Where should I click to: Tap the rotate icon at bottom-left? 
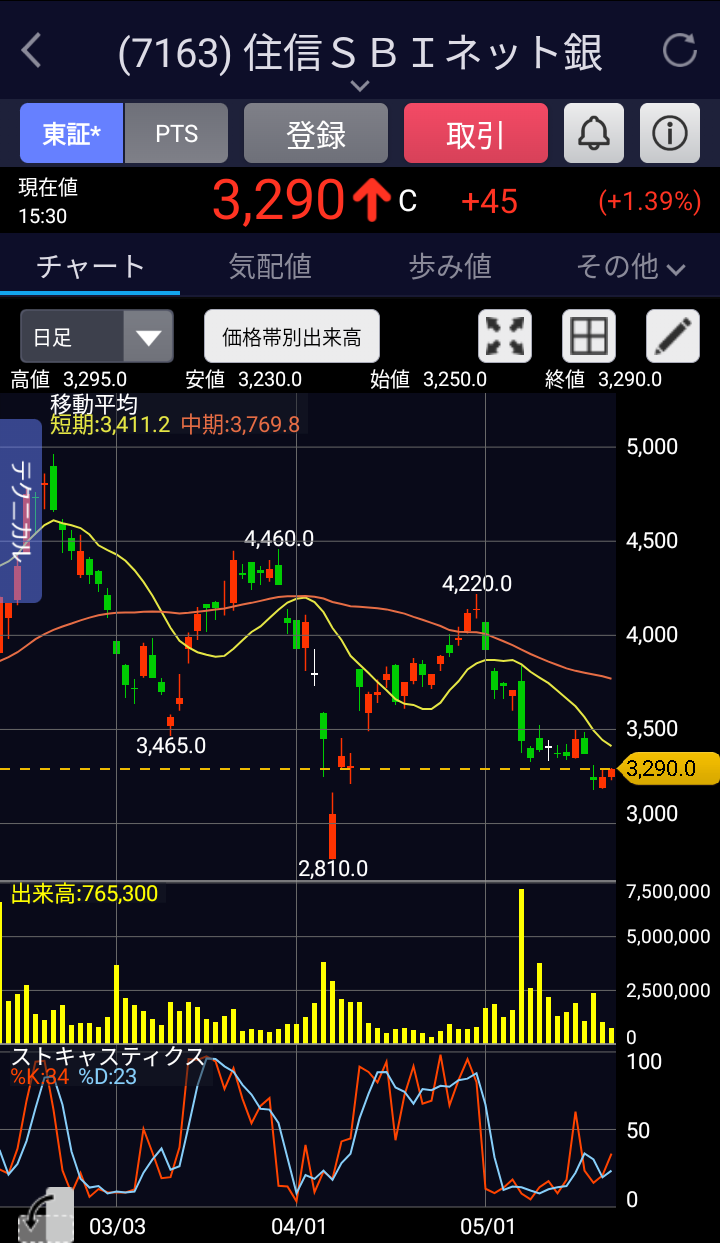[x=44, y=1217]
